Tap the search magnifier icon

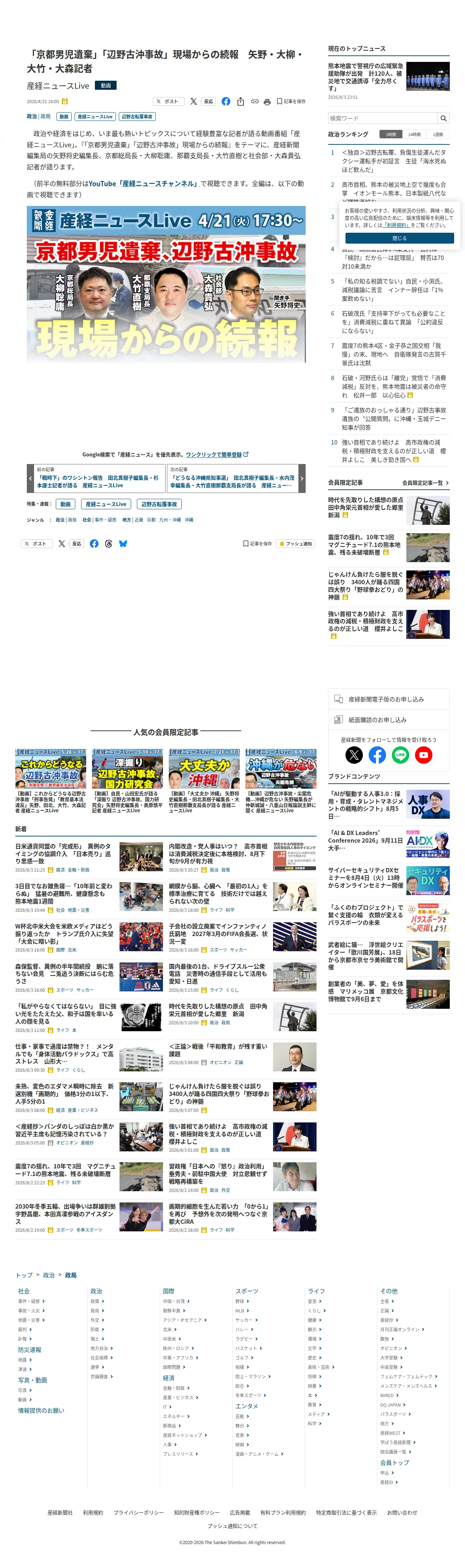tap(443, 118)
